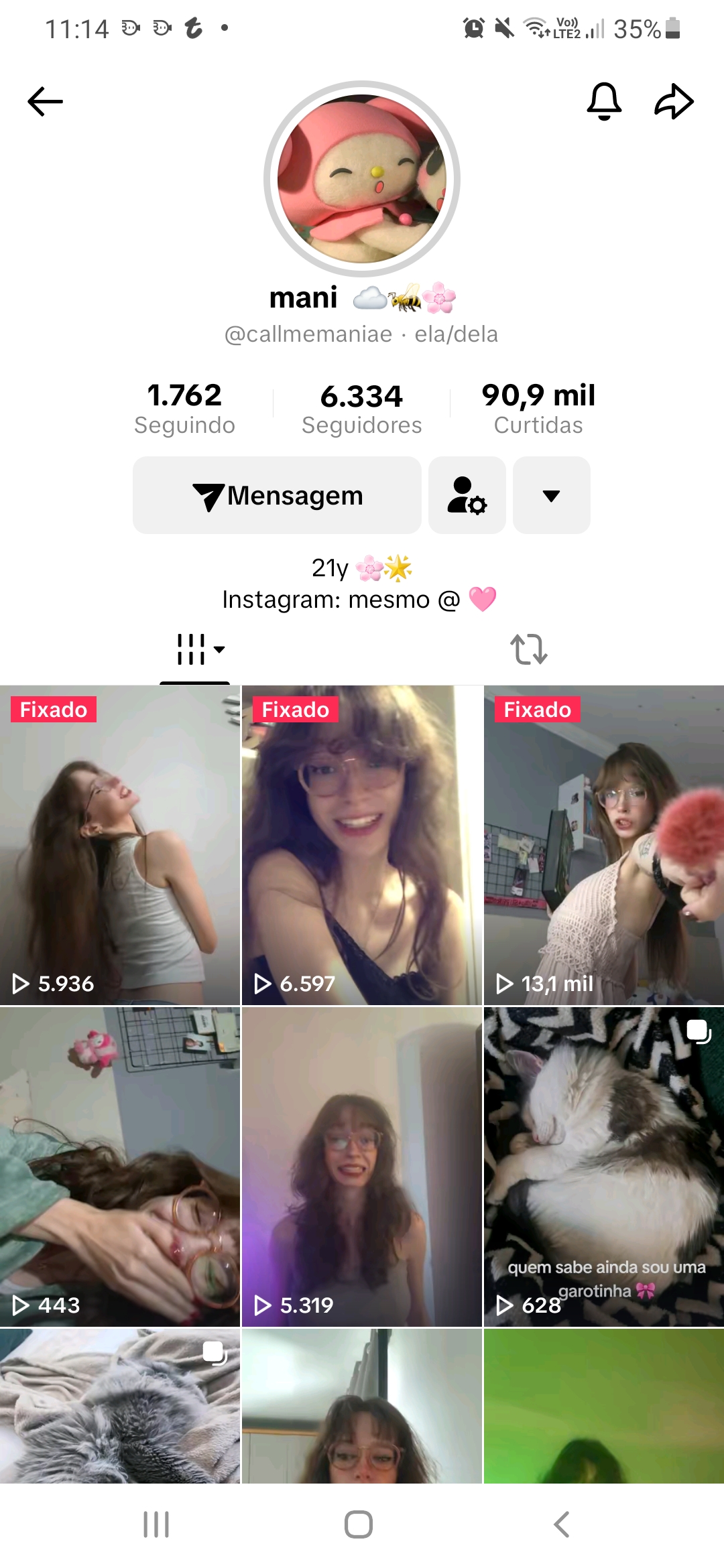This screenshot has height=1568, width=724.
Task: View the 6.334 Seguidores list
Action: (361, 407)
